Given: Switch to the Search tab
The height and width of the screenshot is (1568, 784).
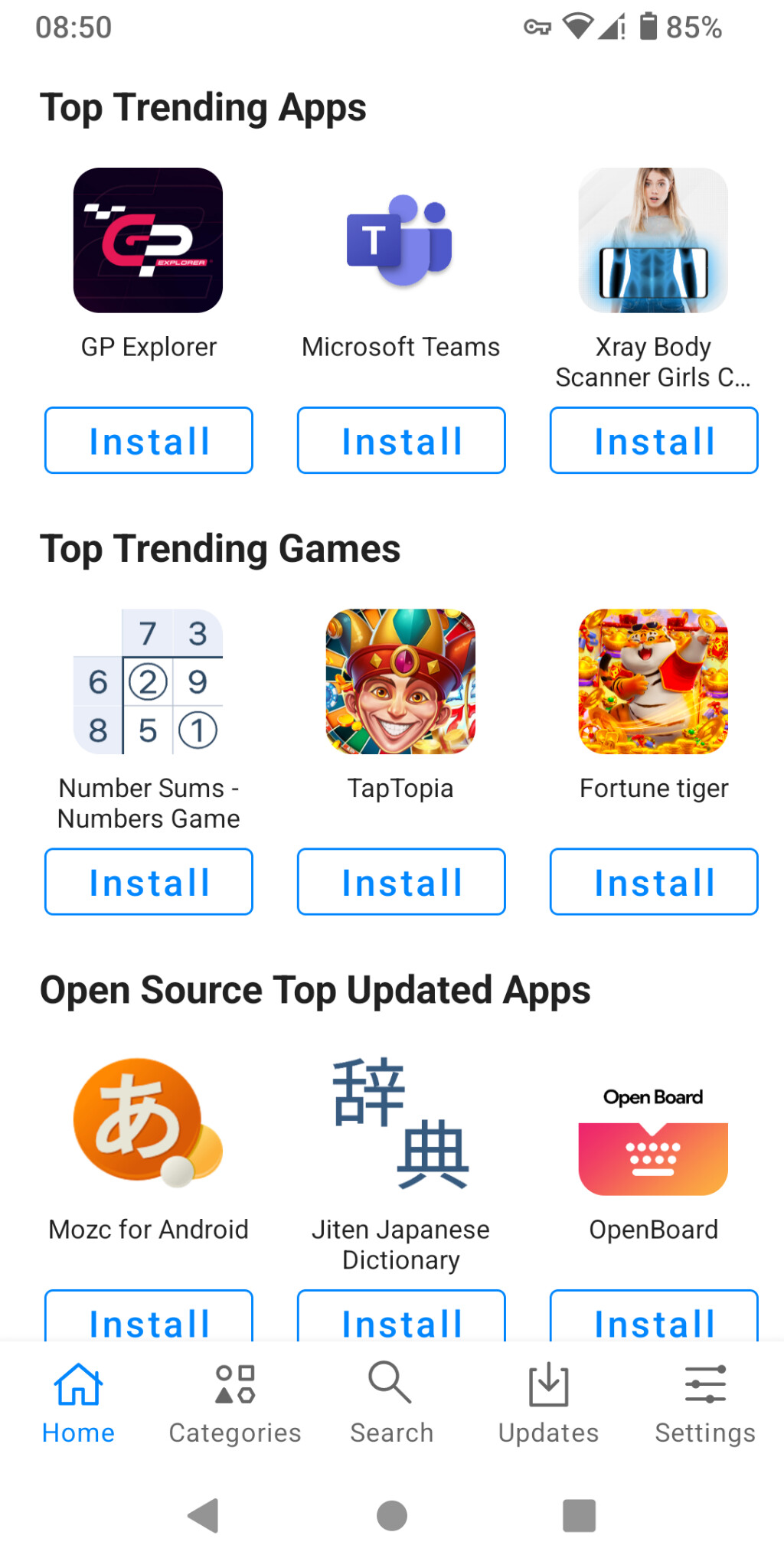Looking at the screenshot, I should pyautogui.click(x=392, y=1403).
